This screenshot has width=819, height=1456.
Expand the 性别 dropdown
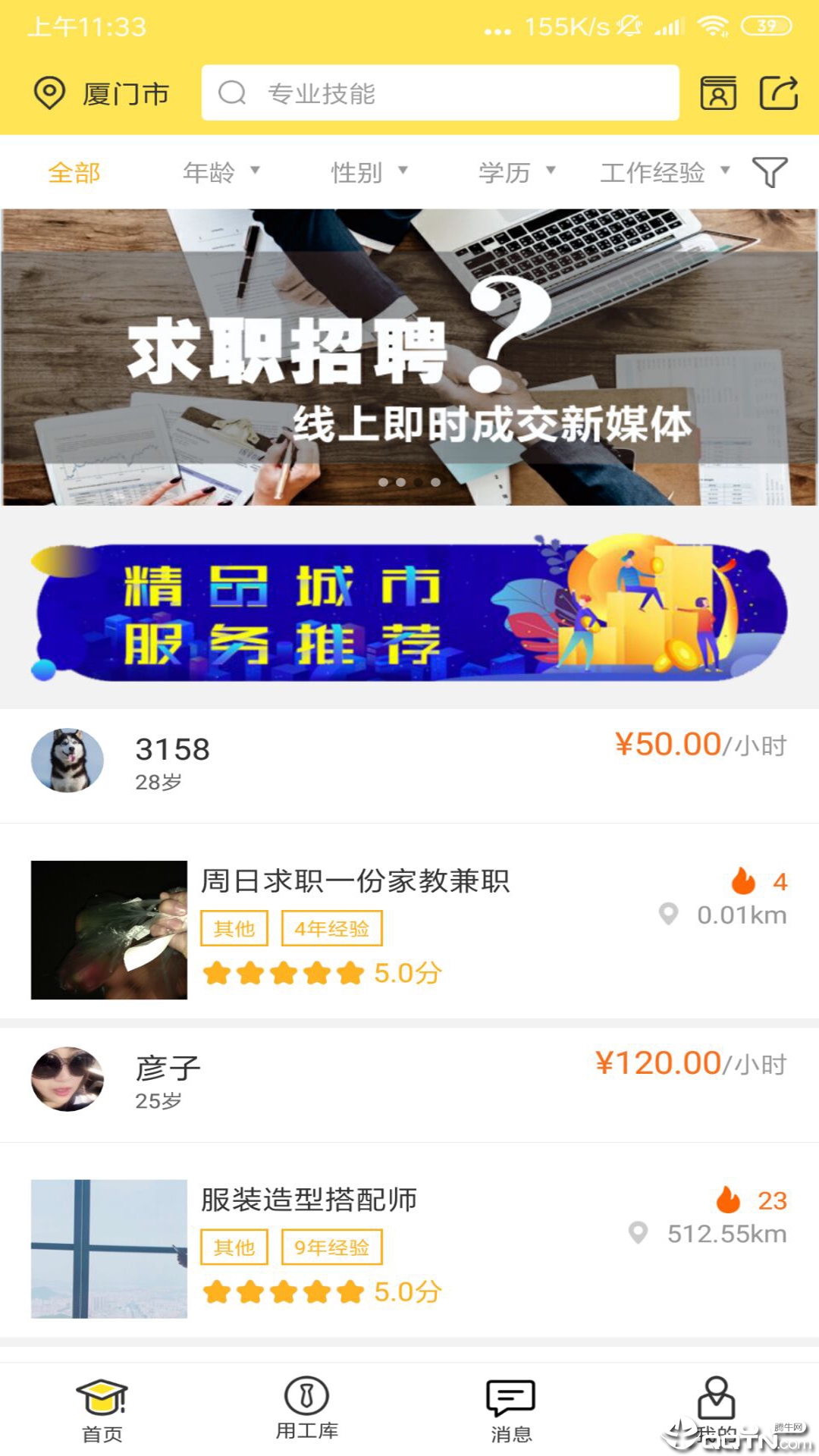pyautogui.click(x=369, y=173)
